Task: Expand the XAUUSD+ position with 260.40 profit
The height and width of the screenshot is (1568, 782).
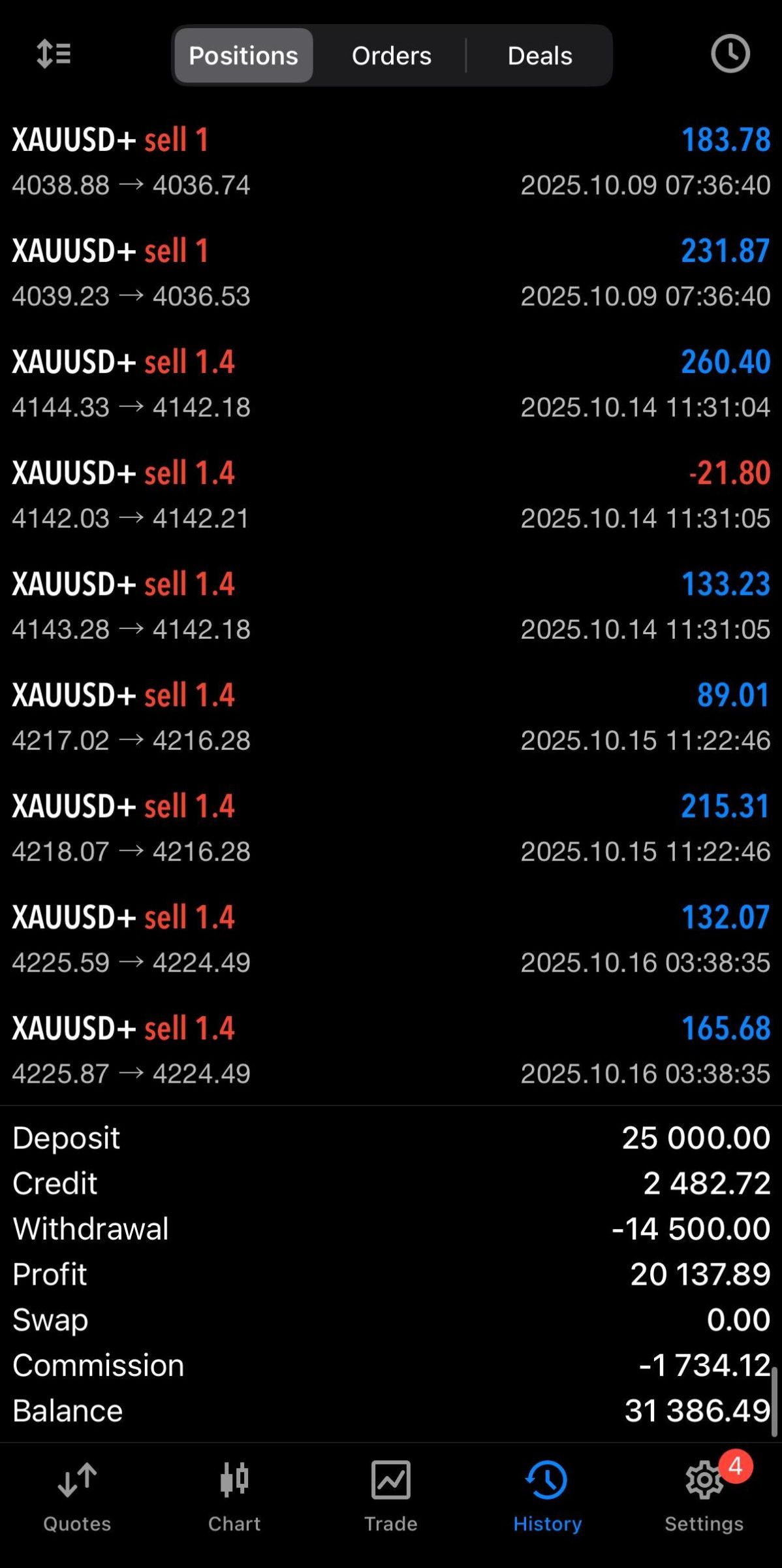Action: pos(391,384)
